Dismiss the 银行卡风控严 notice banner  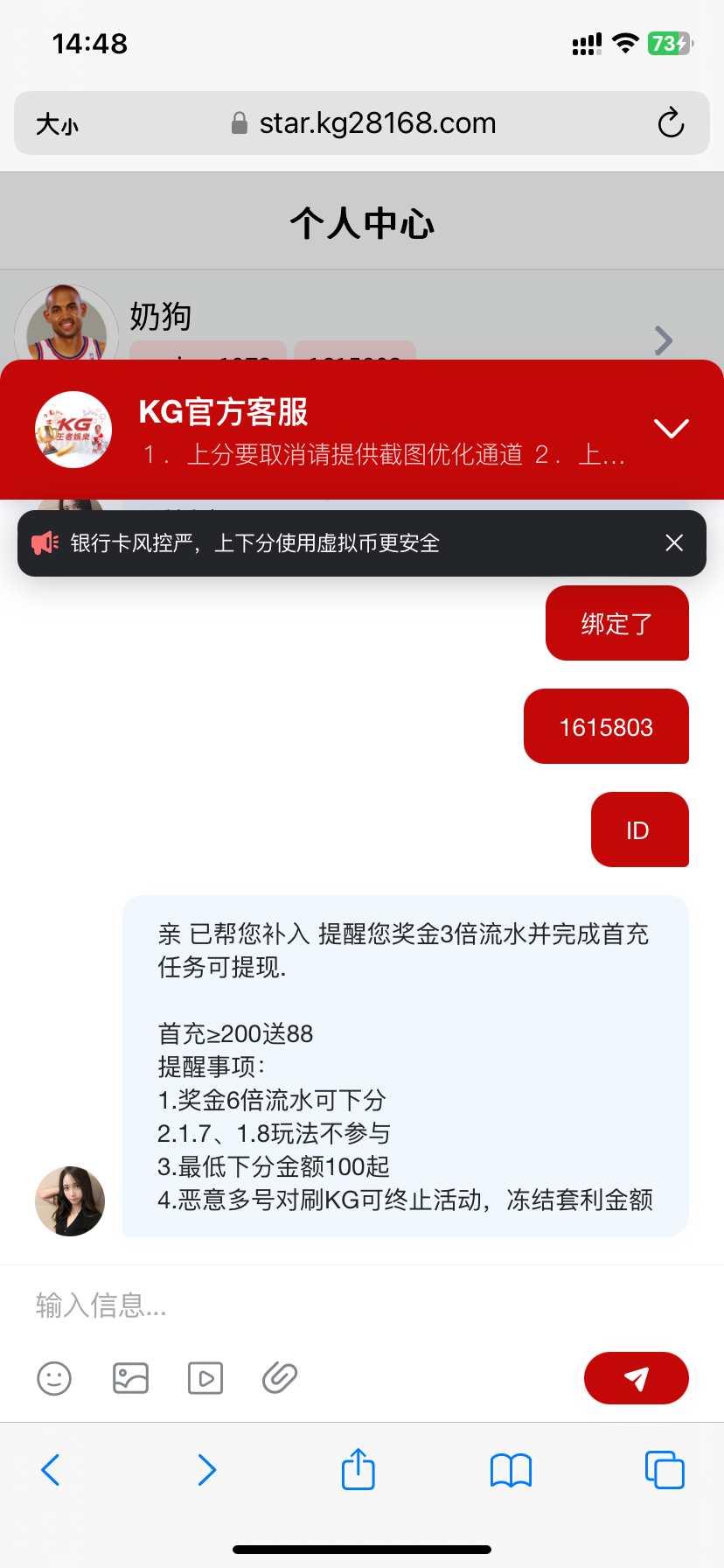pyautogui.click(x=673, y=543)
